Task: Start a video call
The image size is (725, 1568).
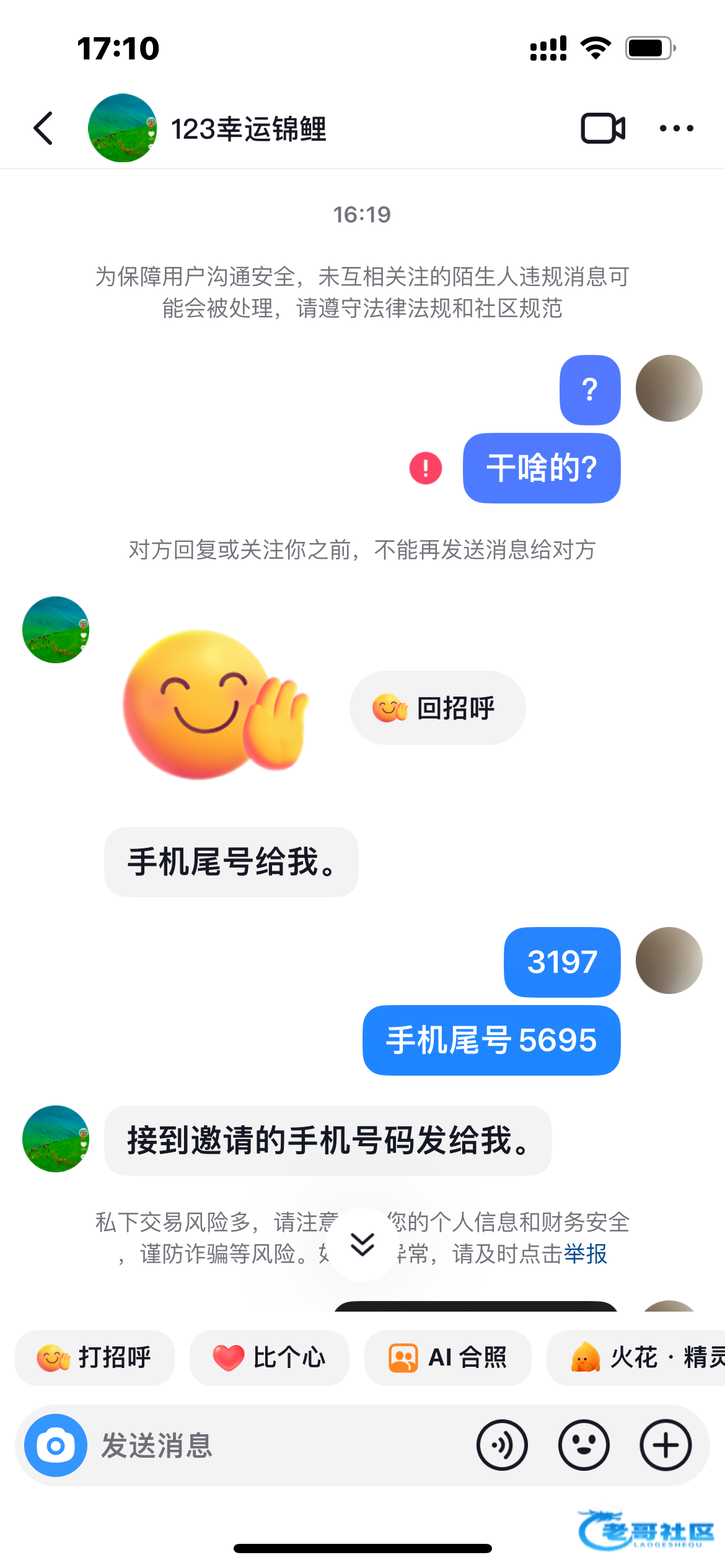Action: (602, 128)
